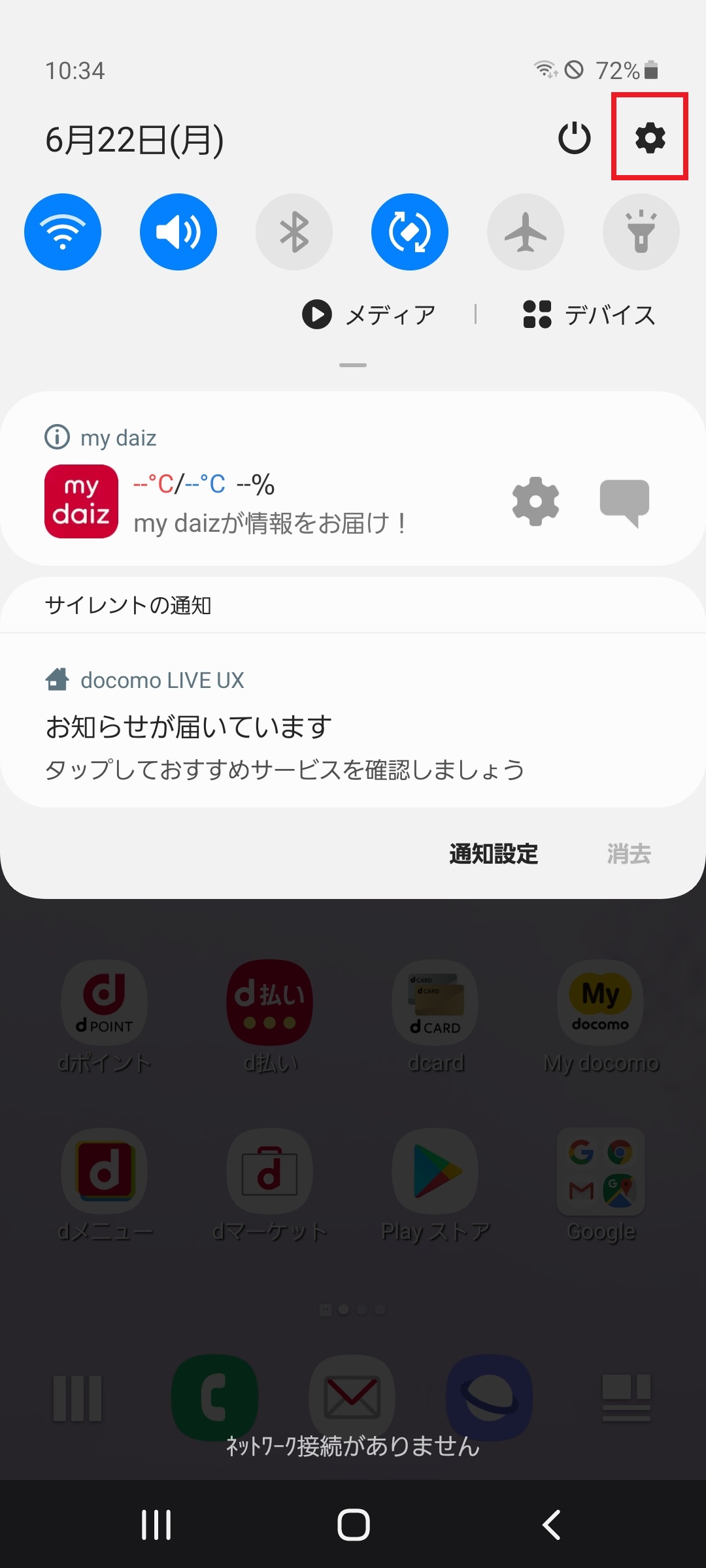Open the メディア panel

369,315
